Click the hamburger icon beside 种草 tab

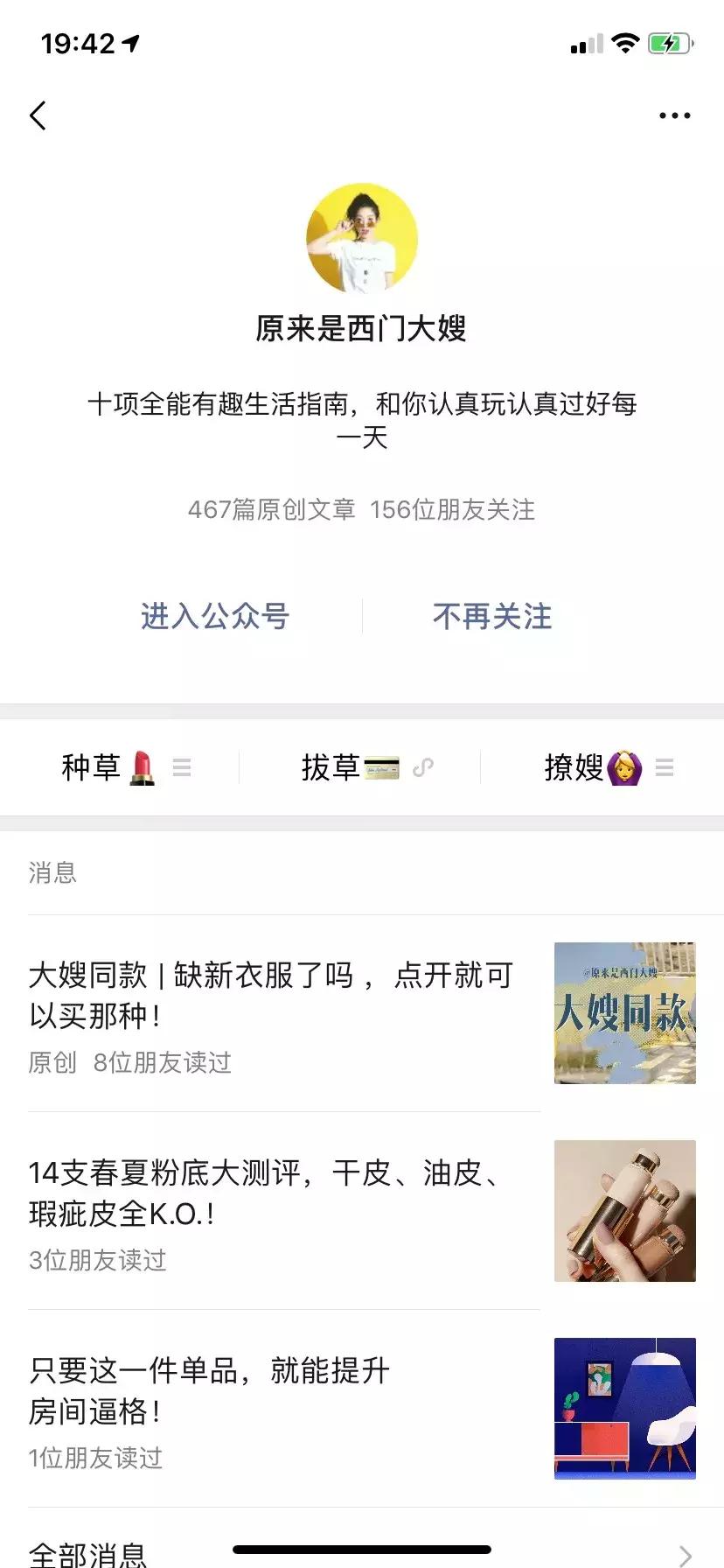[181, 767]
